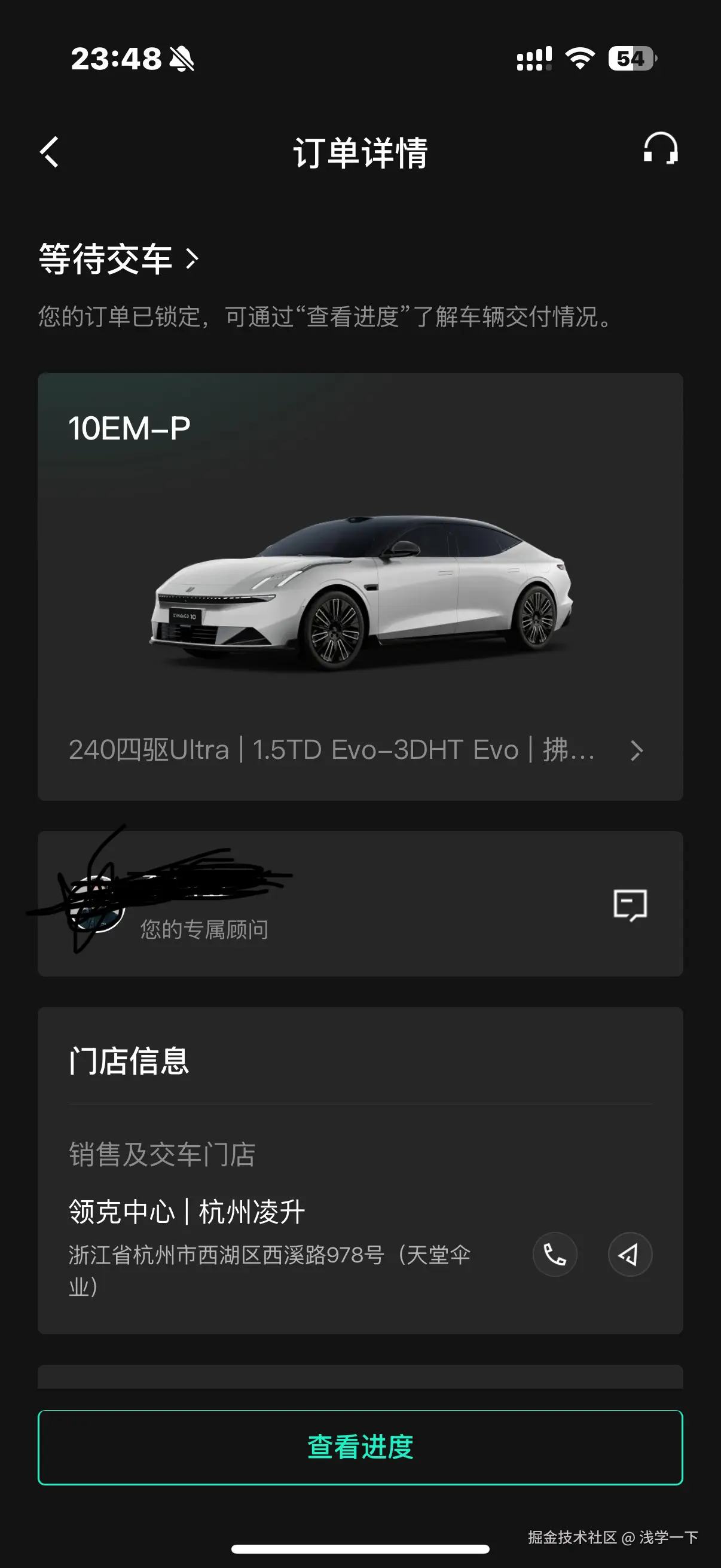Open the 10EM-P vehicle configuration card

(x=360, y=749)
